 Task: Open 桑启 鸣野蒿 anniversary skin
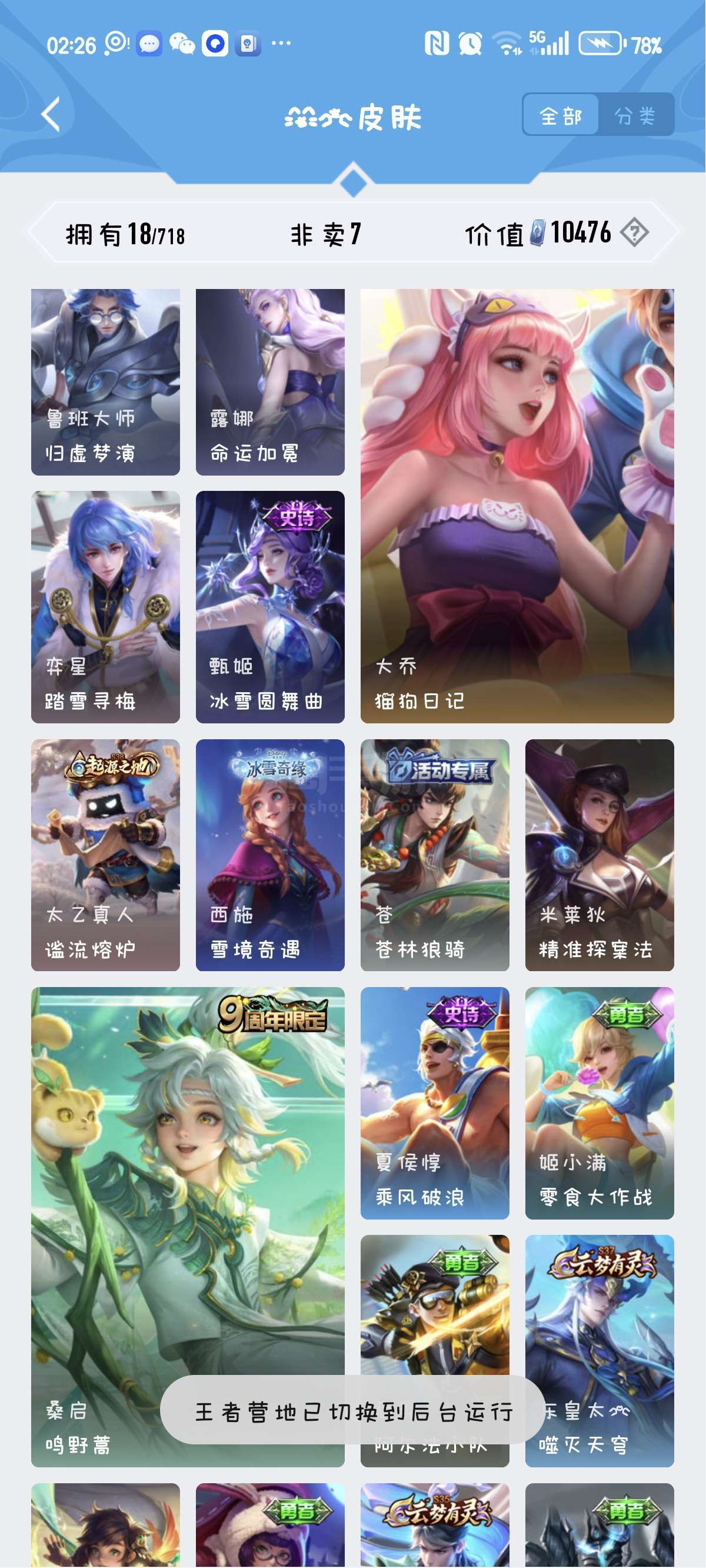pos(188,1227)
